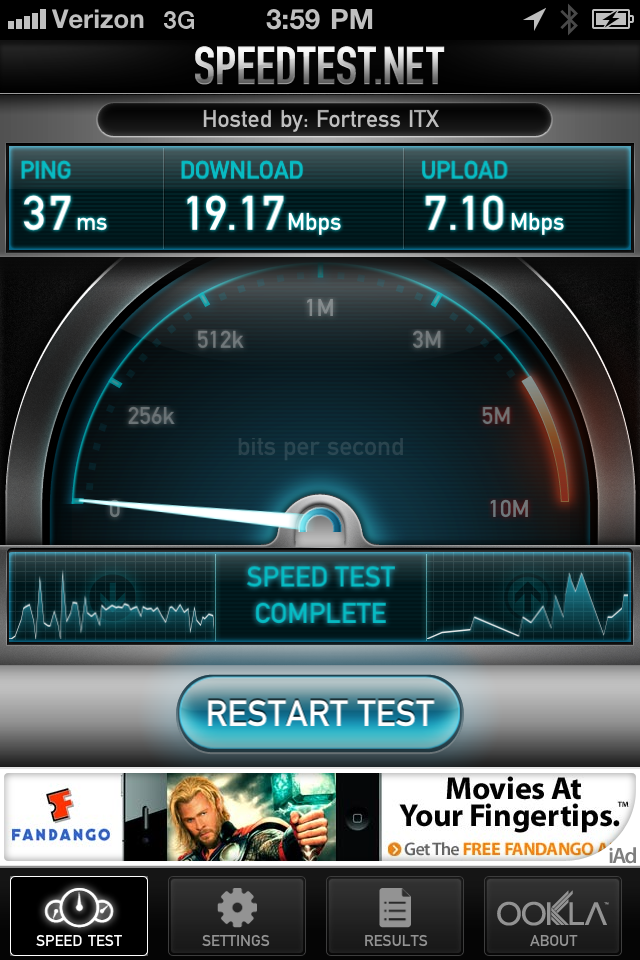Go to the Ookla About tab

point(553,916)
